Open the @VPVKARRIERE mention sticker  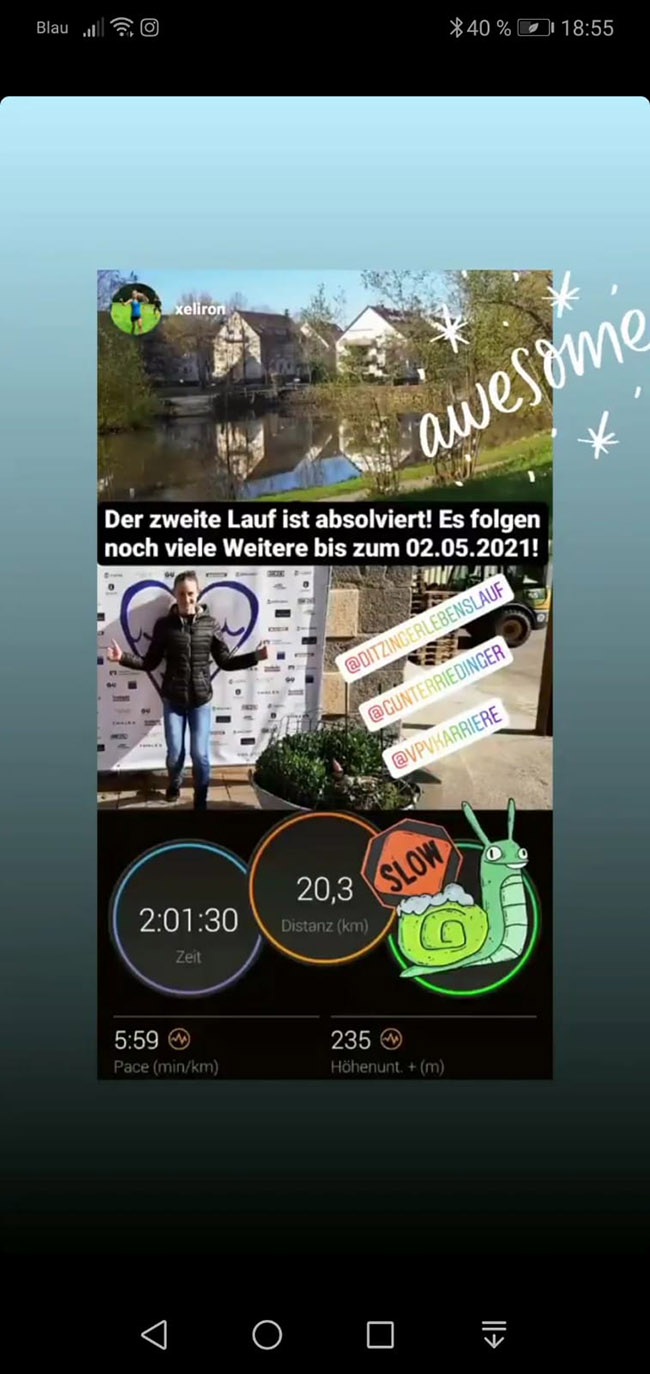pyautogui.click(x=446, y=736)
